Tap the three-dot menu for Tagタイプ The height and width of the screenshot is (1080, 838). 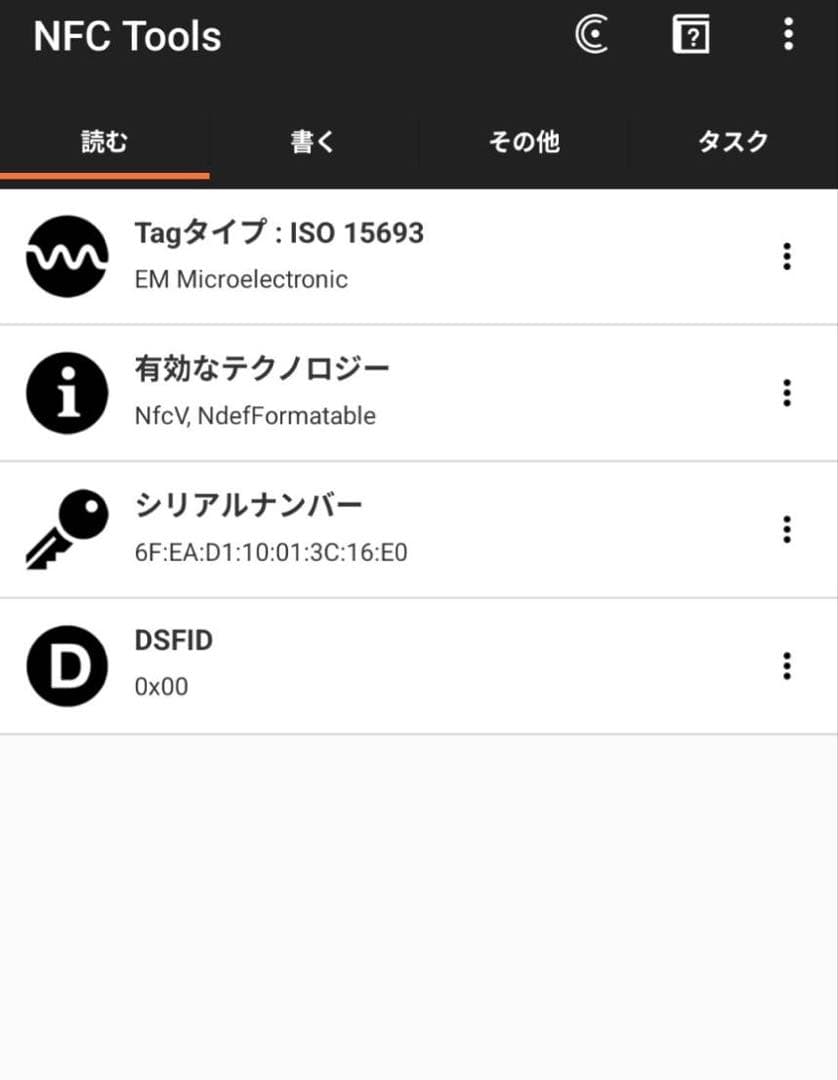click(x=787, y=256)
